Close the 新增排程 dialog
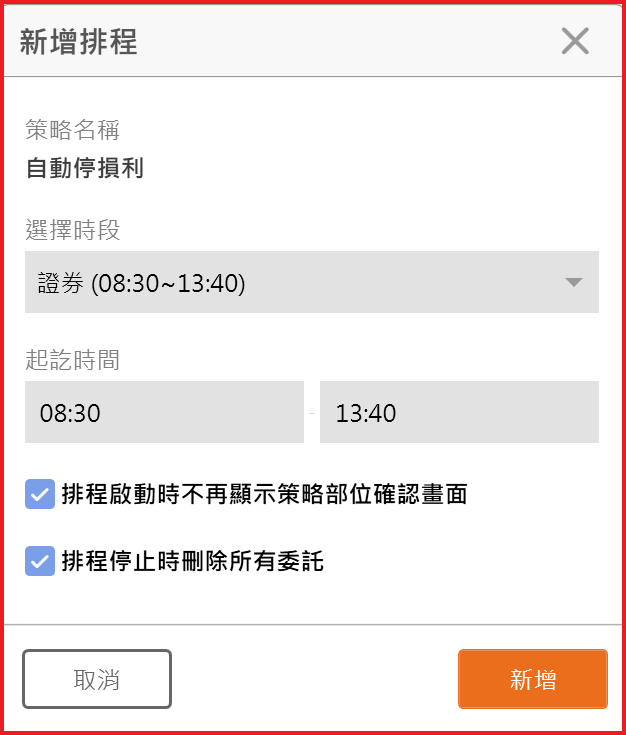Screen dimensions: 626x735 575,41
